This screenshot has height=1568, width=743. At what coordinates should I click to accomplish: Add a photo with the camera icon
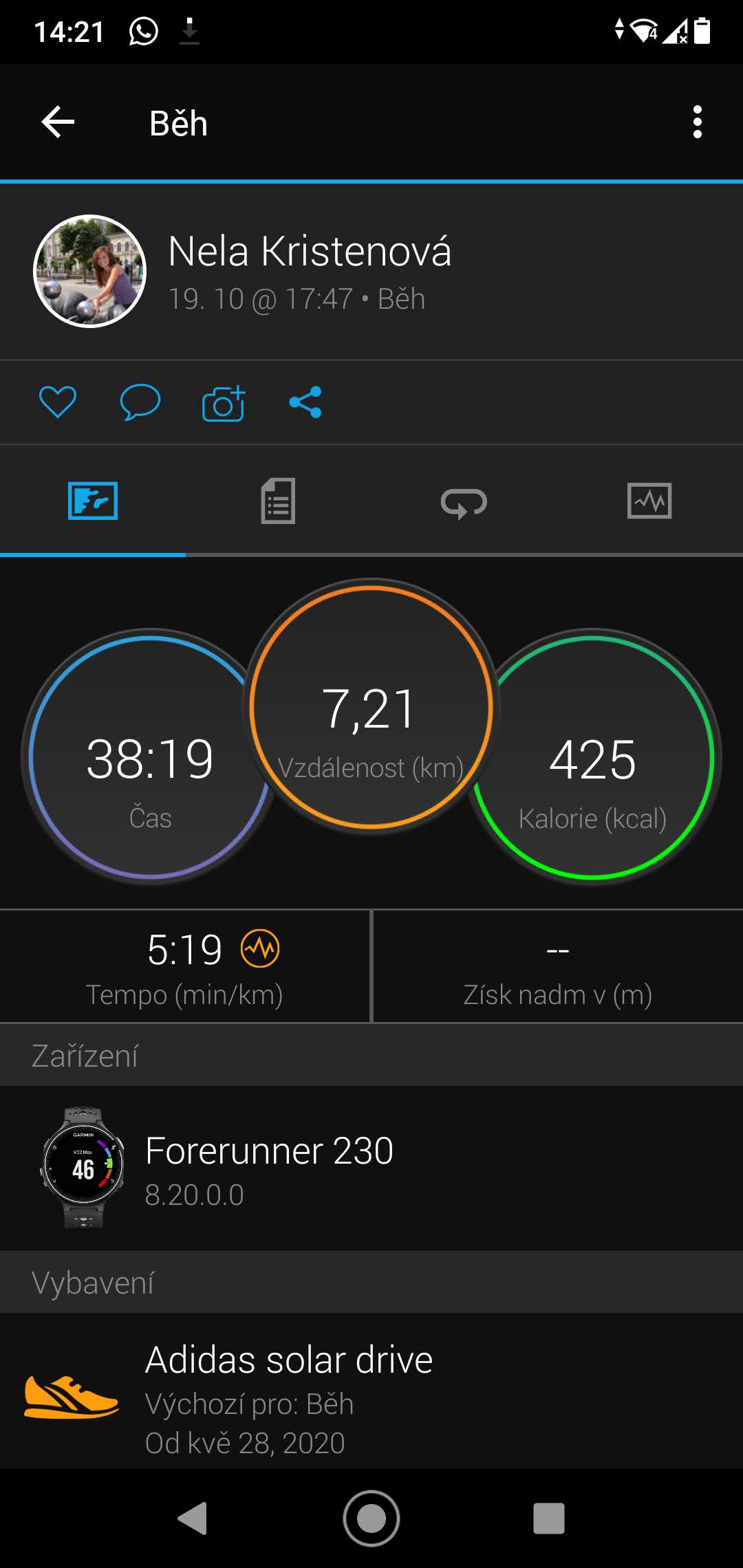pyautogui.click(x=224, y=403)
